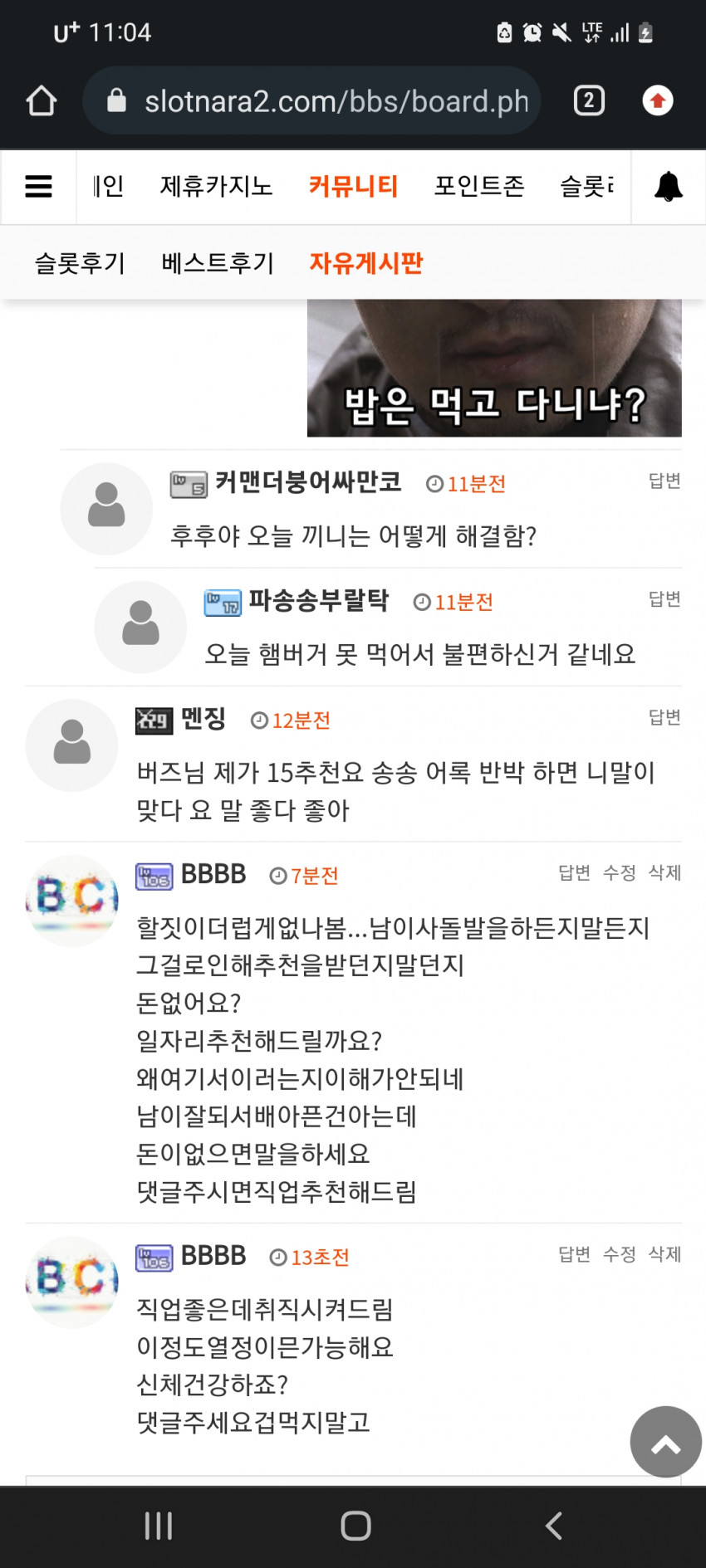
Task: Delete BBBB's comment from 13초전
Action: tap(664, 1253)
